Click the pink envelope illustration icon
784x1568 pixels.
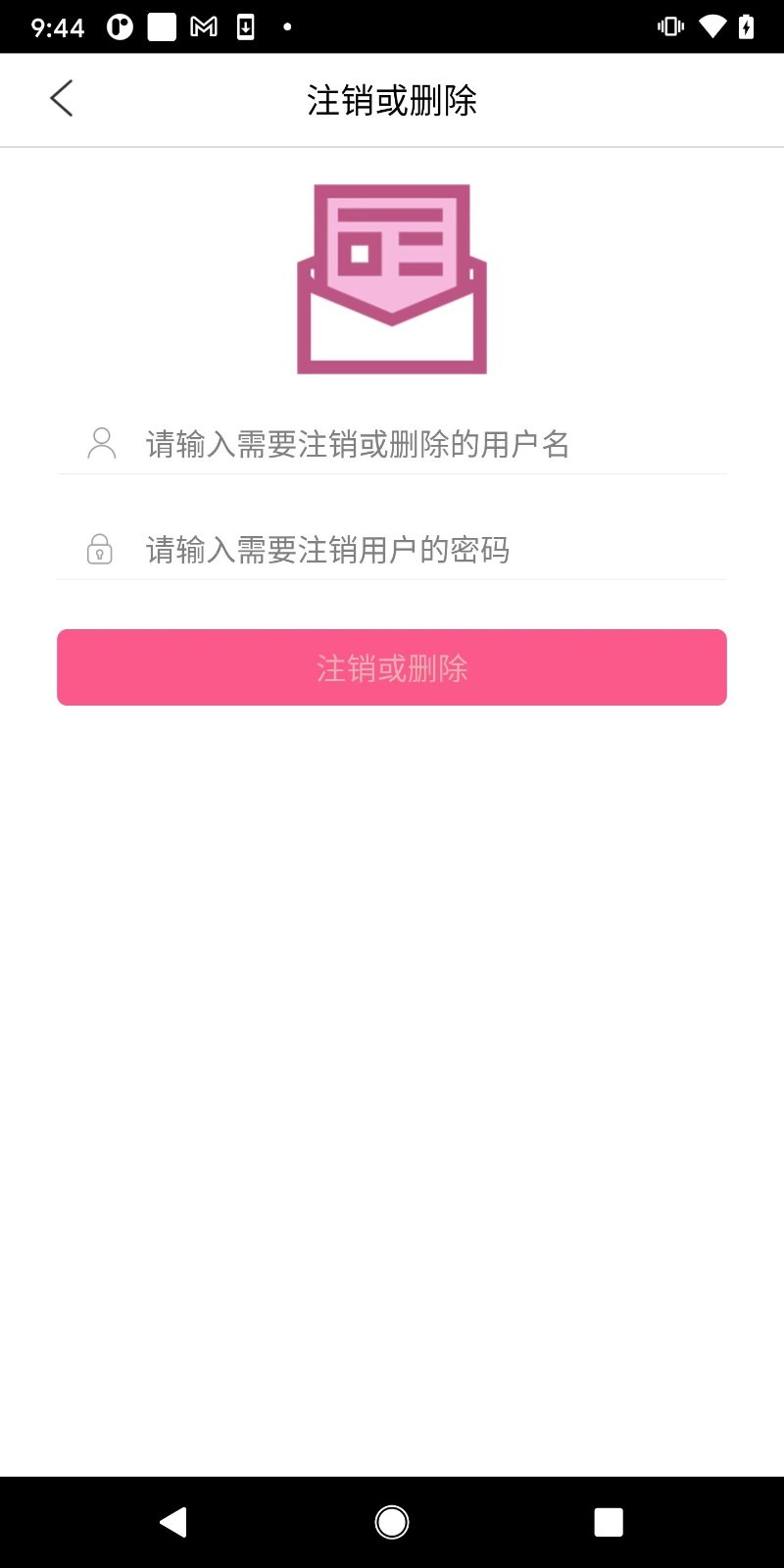pos(390,277)
